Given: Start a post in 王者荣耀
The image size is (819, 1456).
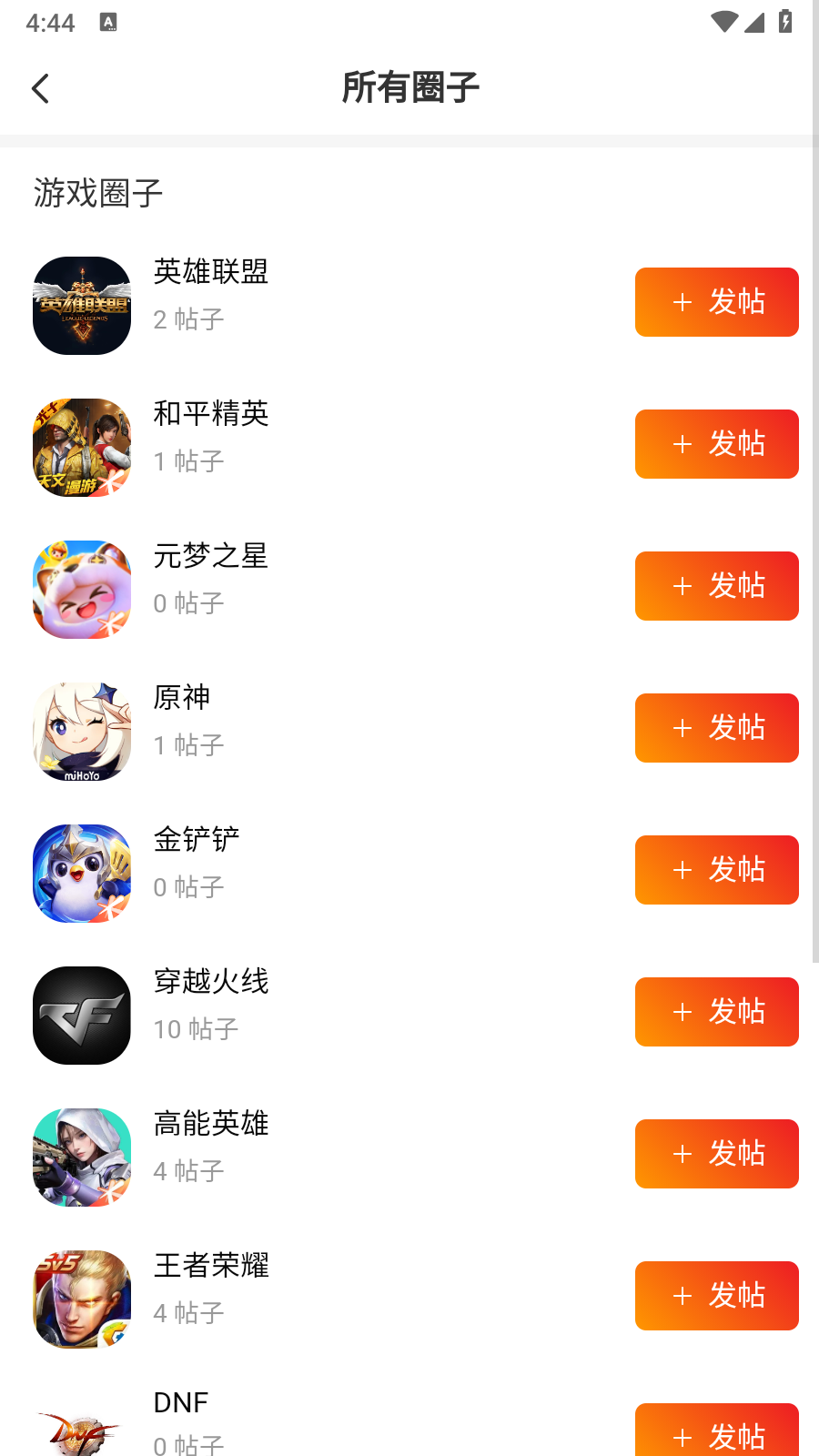Looking at the screenshot, I should point(716,1296).
